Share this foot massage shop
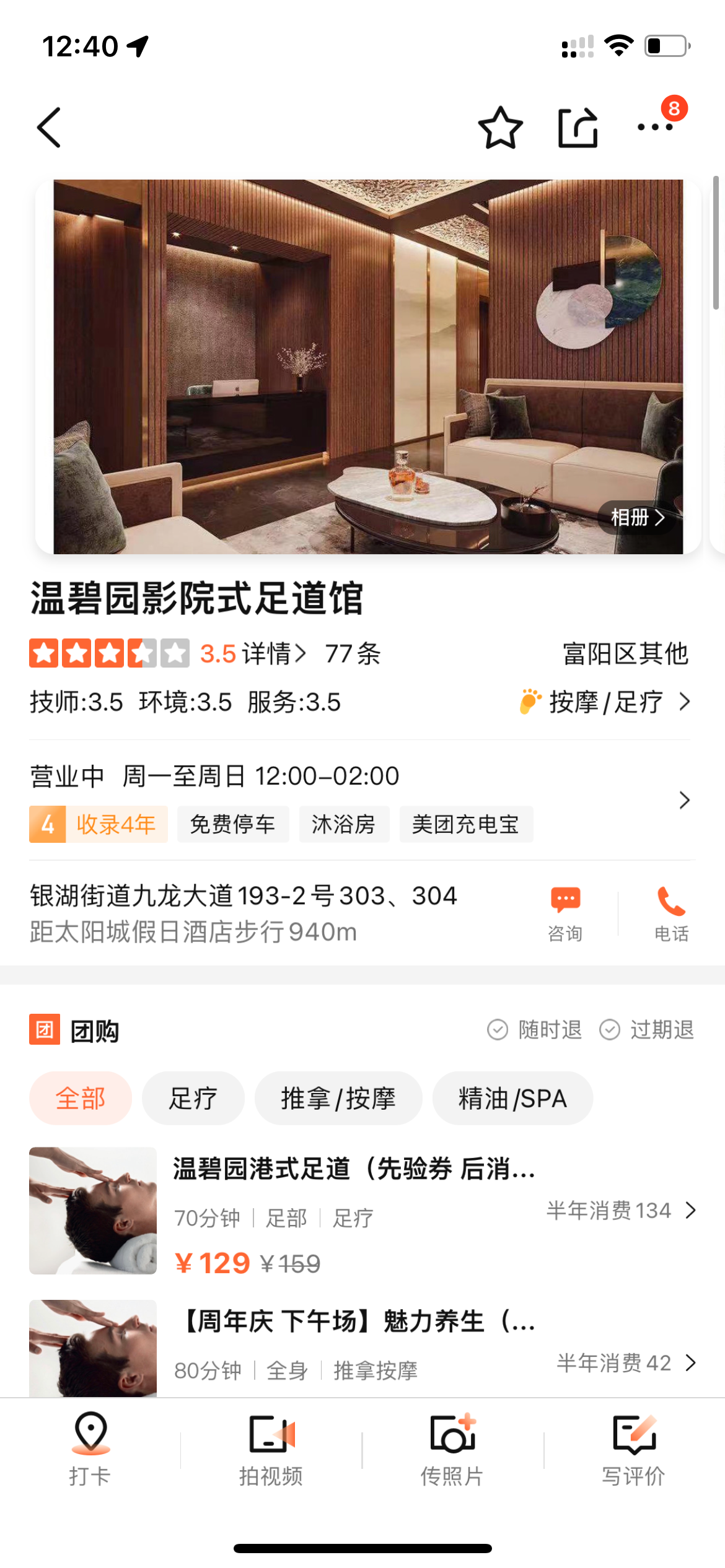Viewport: 725px width, 1568px height. click(578, 128)
